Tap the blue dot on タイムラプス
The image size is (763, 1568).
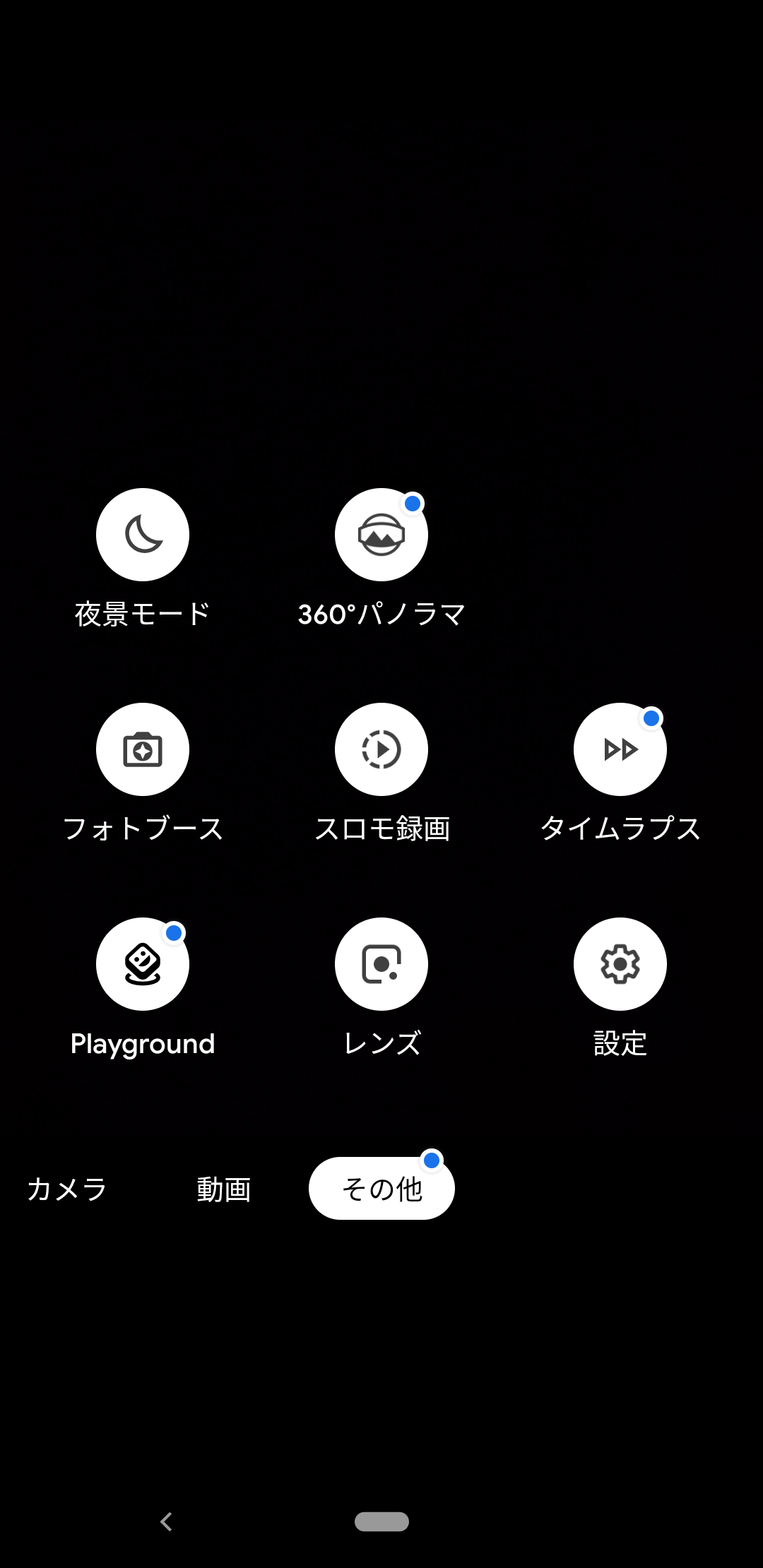point(650,718)
